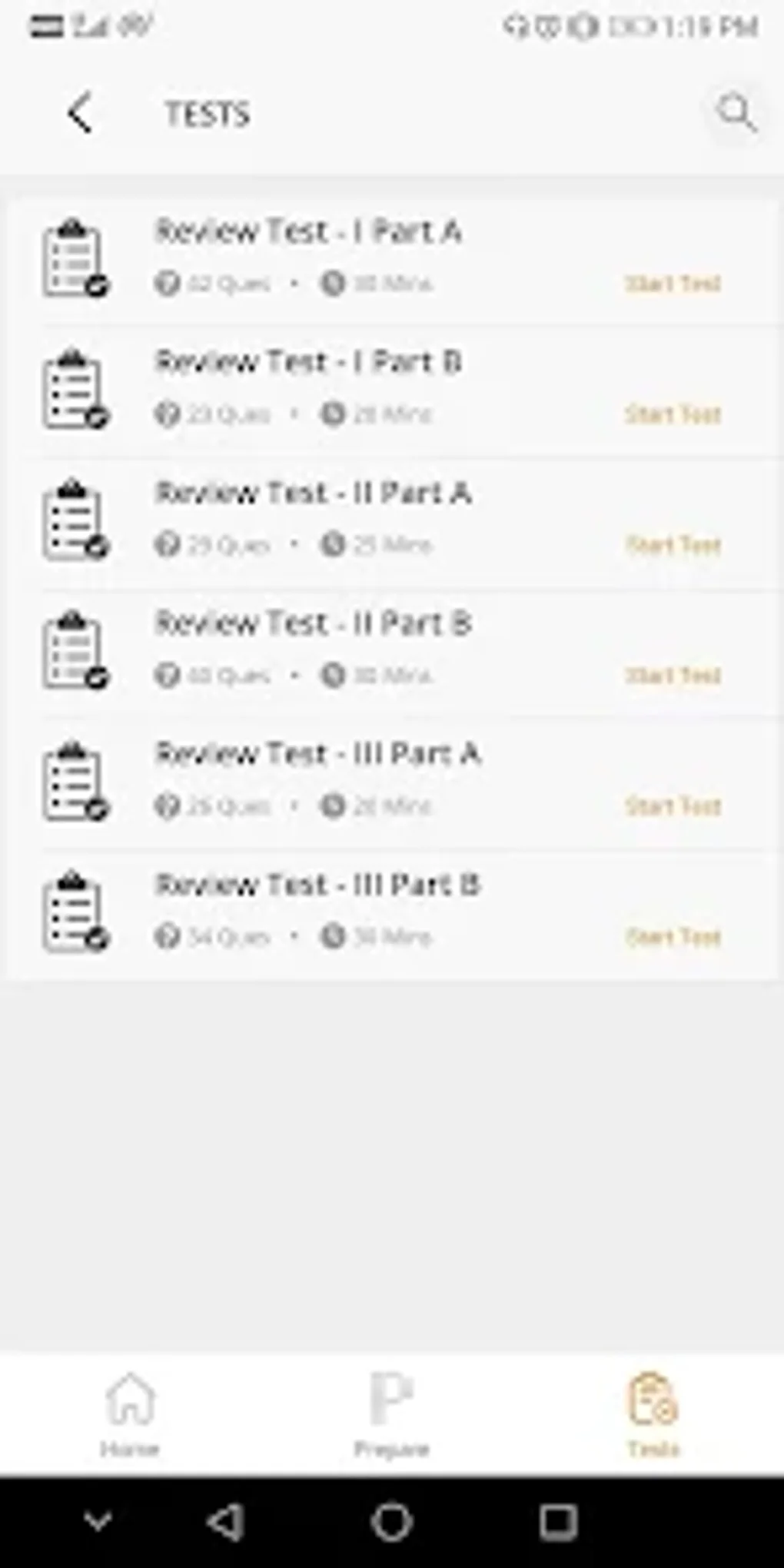Select the Tests tab in bottom navigation

pyautogui.click(x=653, y=1414)
